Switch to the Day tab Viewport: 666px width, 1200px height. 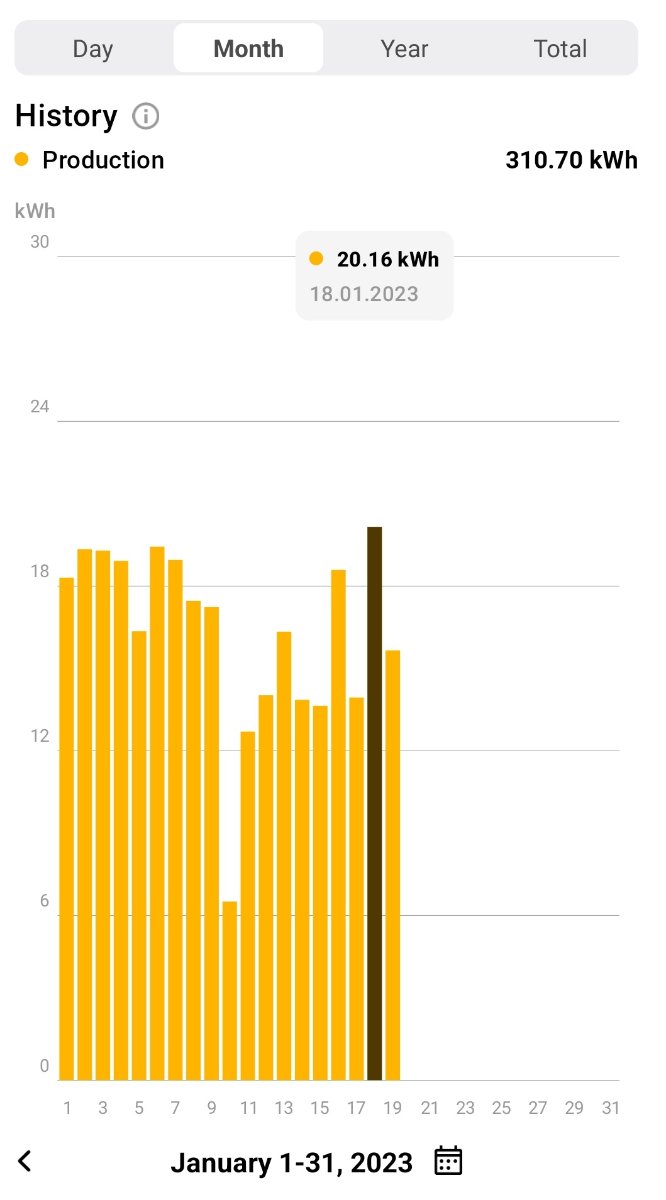coord(93,48)
